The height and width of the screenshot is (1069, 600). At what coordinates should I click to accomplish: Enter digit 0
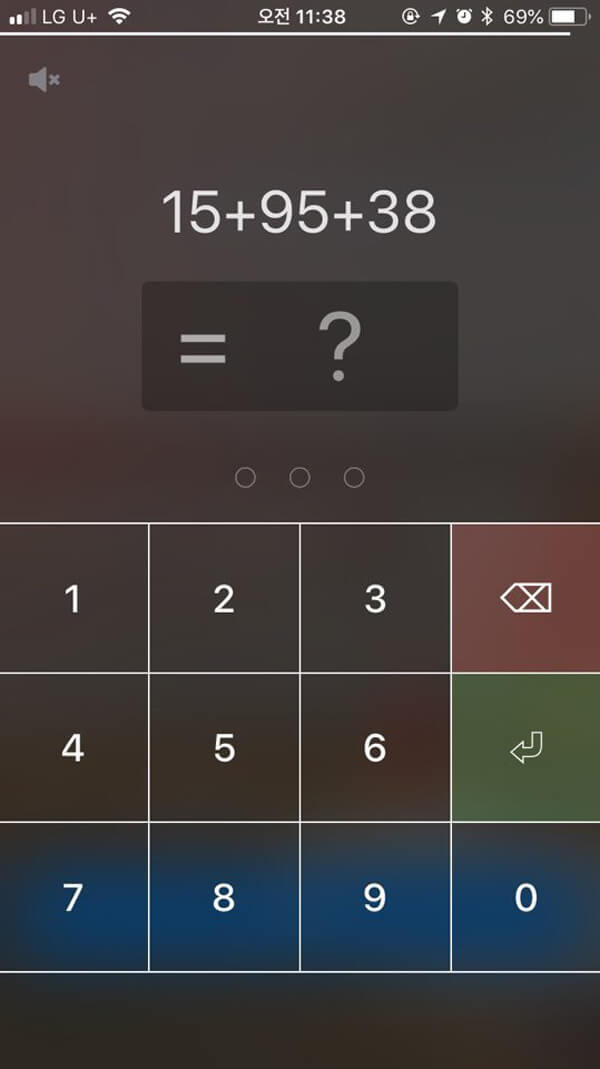[x=526, y=897]
